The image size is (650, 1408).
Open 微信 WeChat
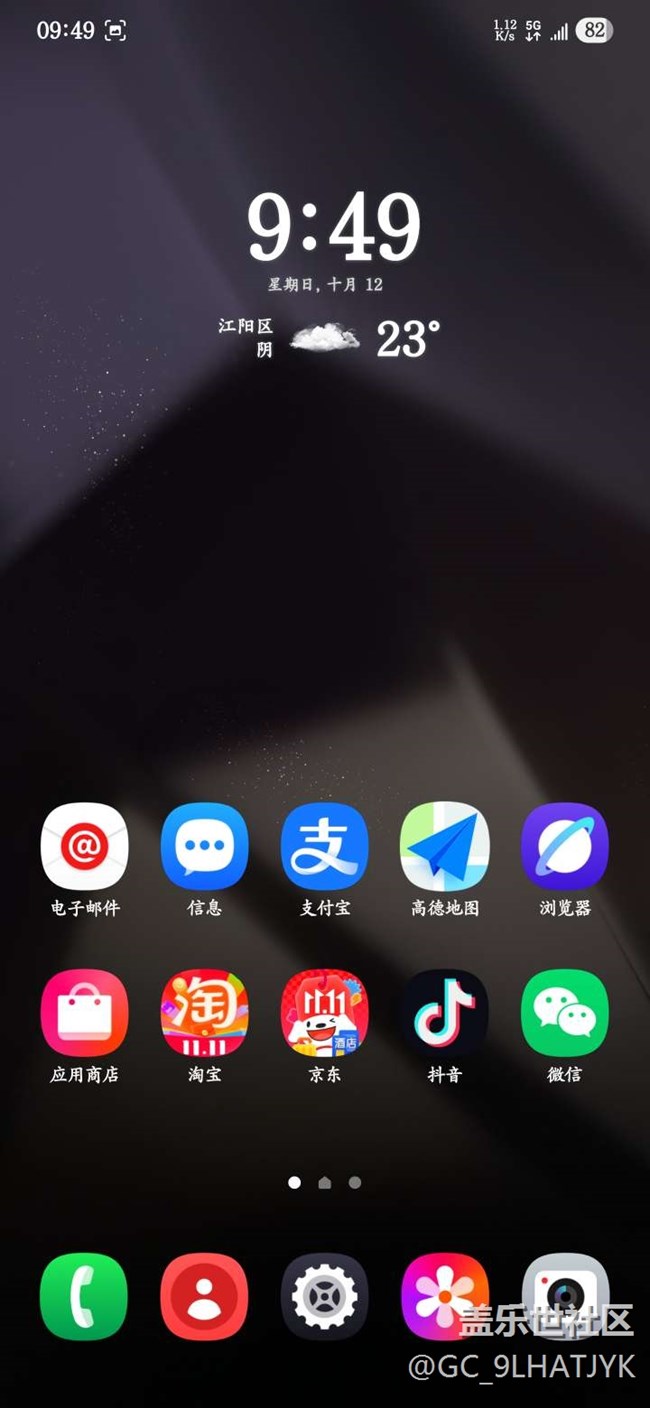(564, 1013)
